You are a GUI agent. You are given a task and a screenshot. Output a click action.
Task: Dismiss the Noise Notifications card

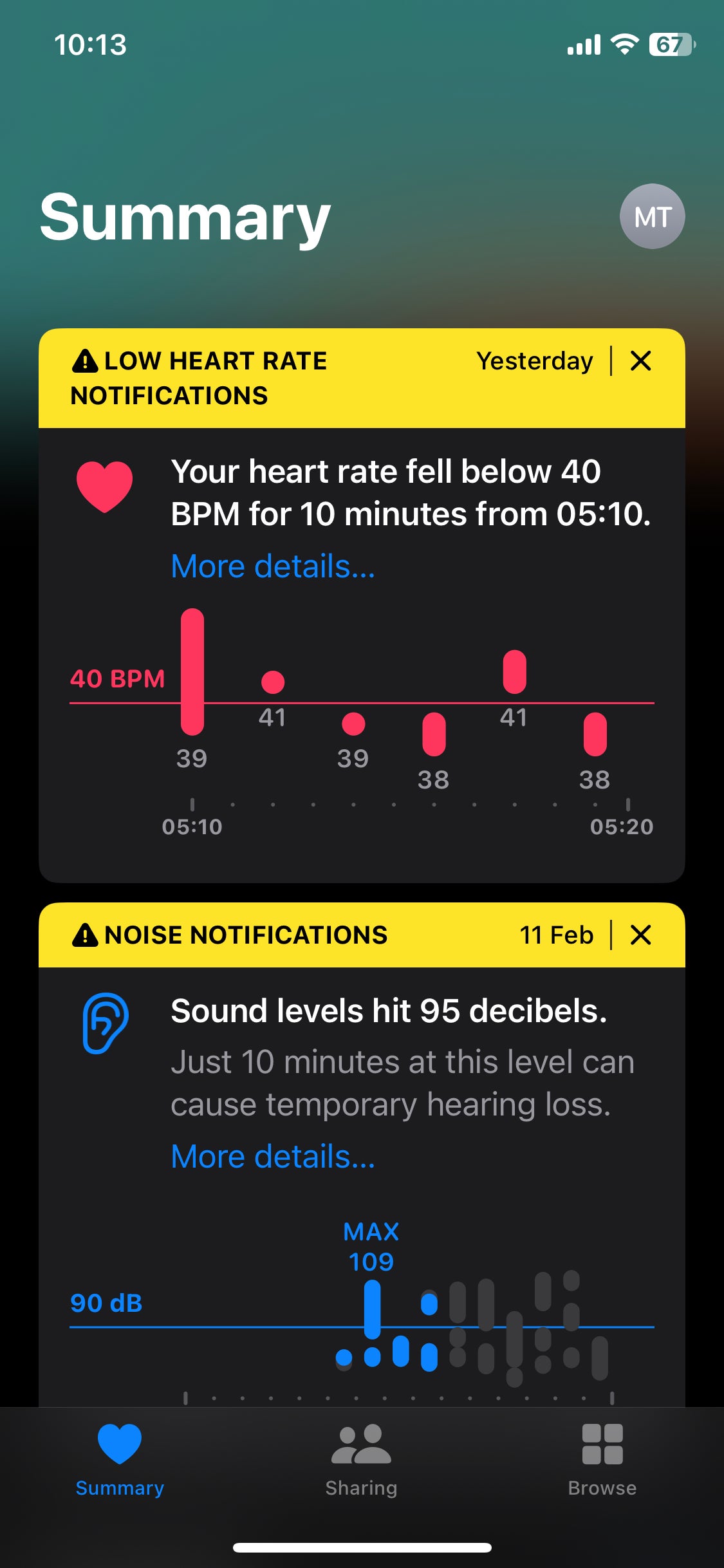click(x=640, y=935)
